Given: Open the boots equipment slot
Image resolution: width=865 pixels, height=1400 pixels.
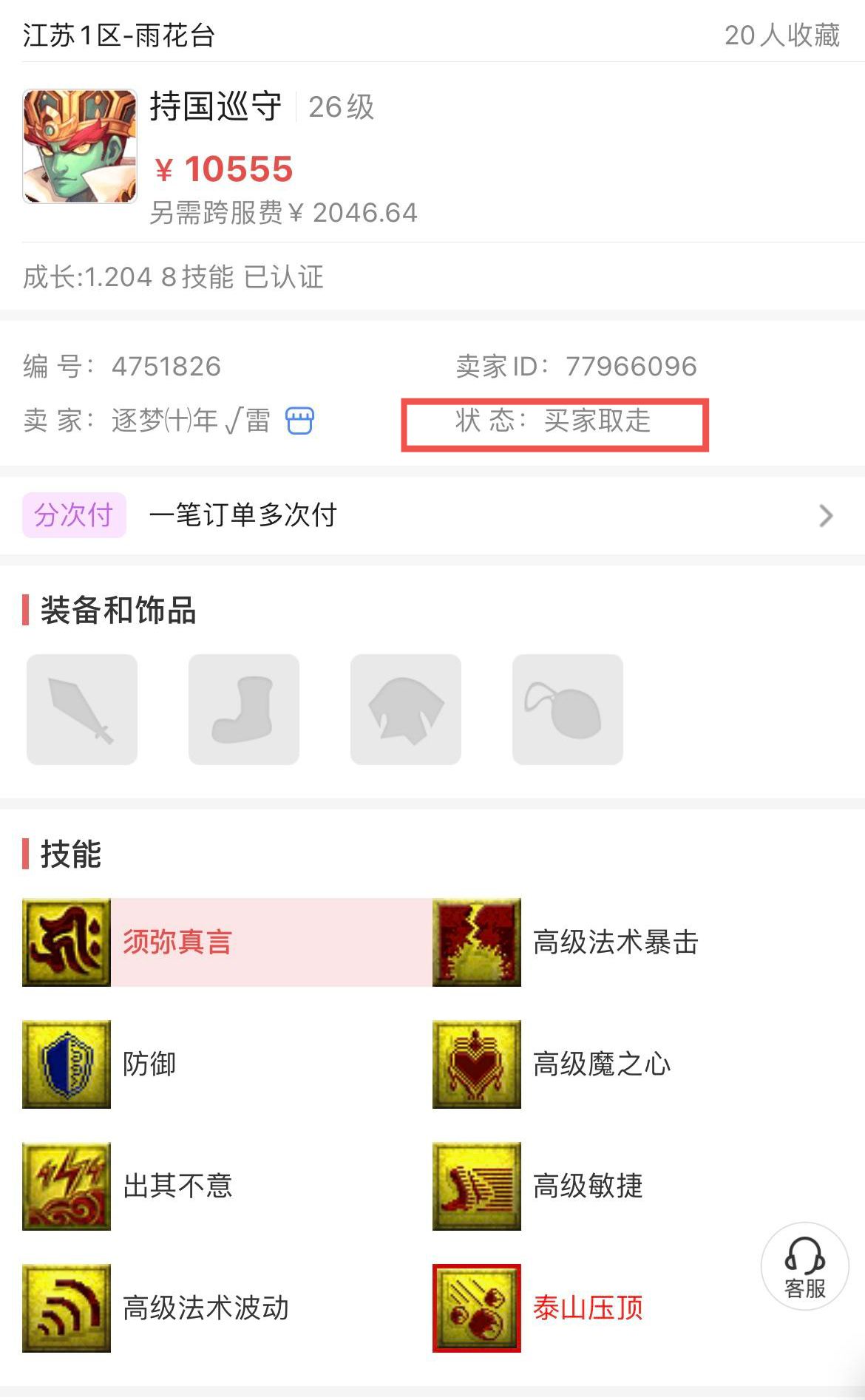Looking at the screenshot, I should point(244,710).
